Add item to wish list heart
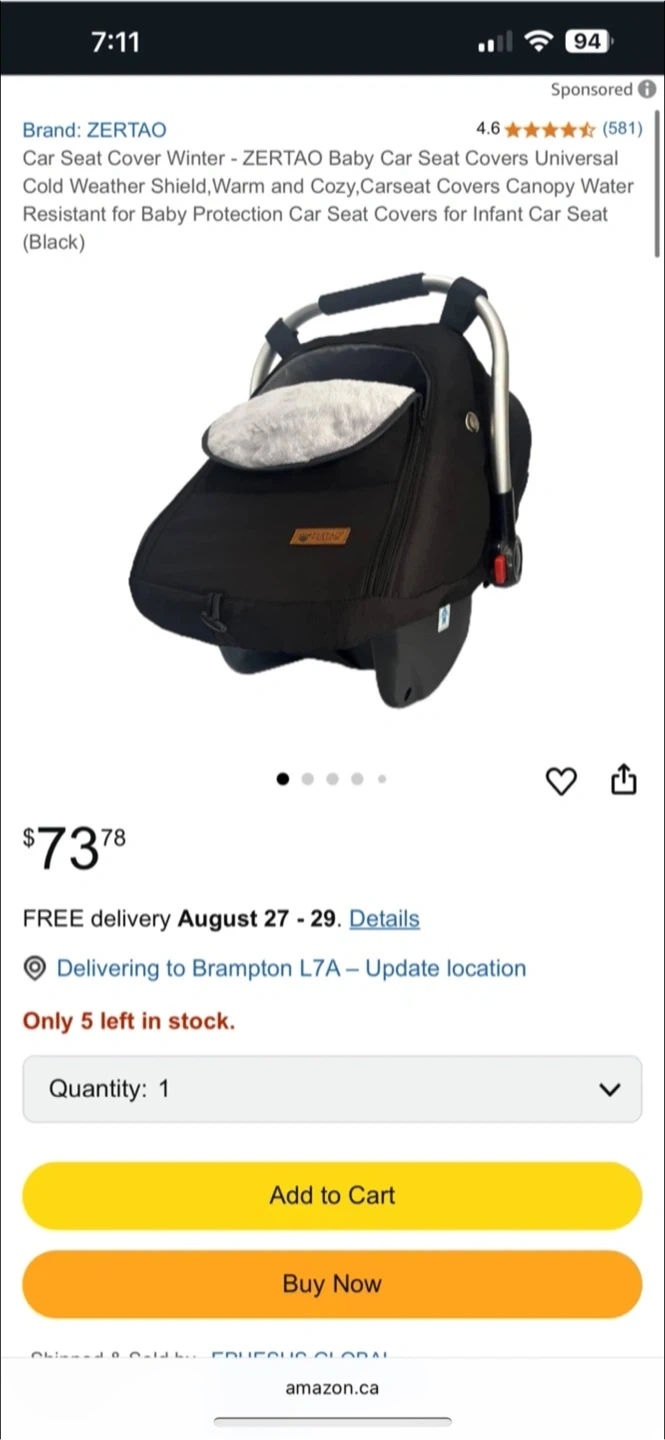This screenshot has width=665, height=1440. coord(561,781)
